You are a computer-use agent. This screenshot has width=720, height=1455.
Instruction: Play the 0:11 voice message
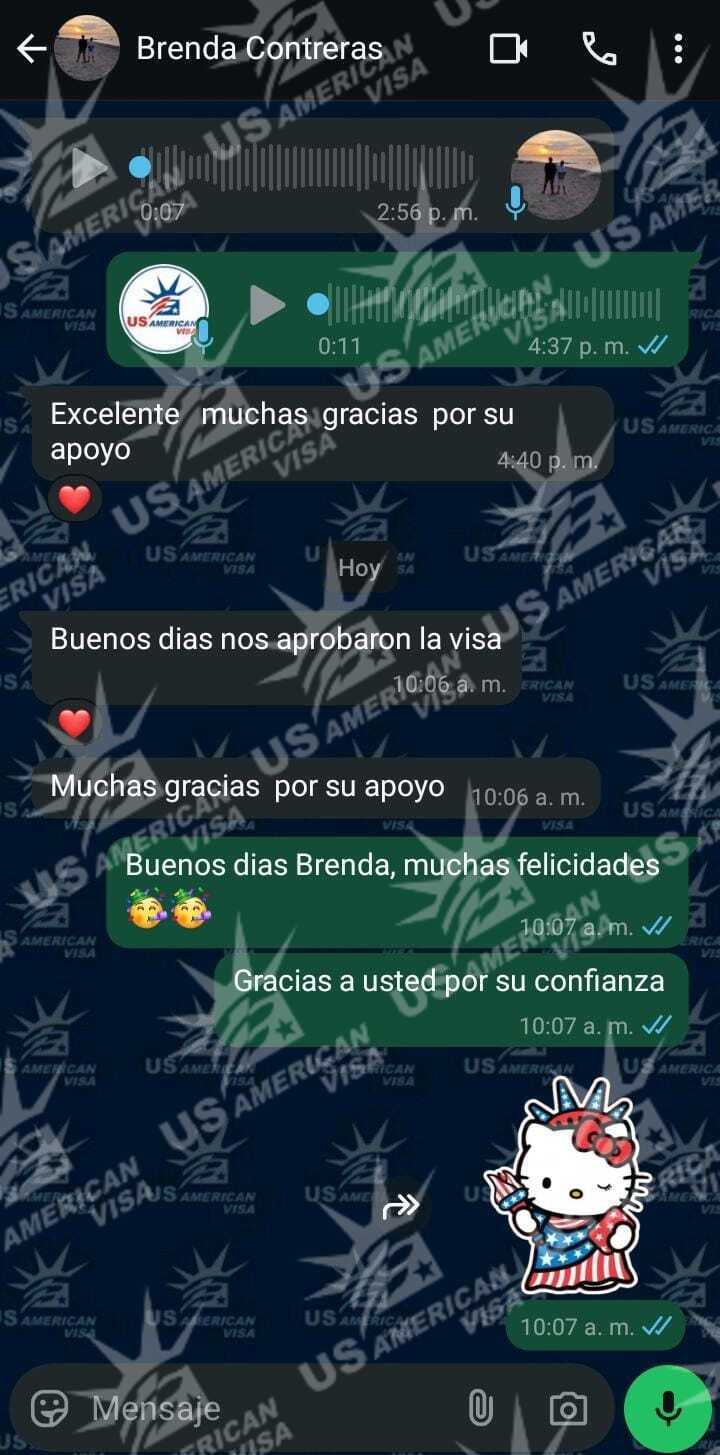[267, 304]
